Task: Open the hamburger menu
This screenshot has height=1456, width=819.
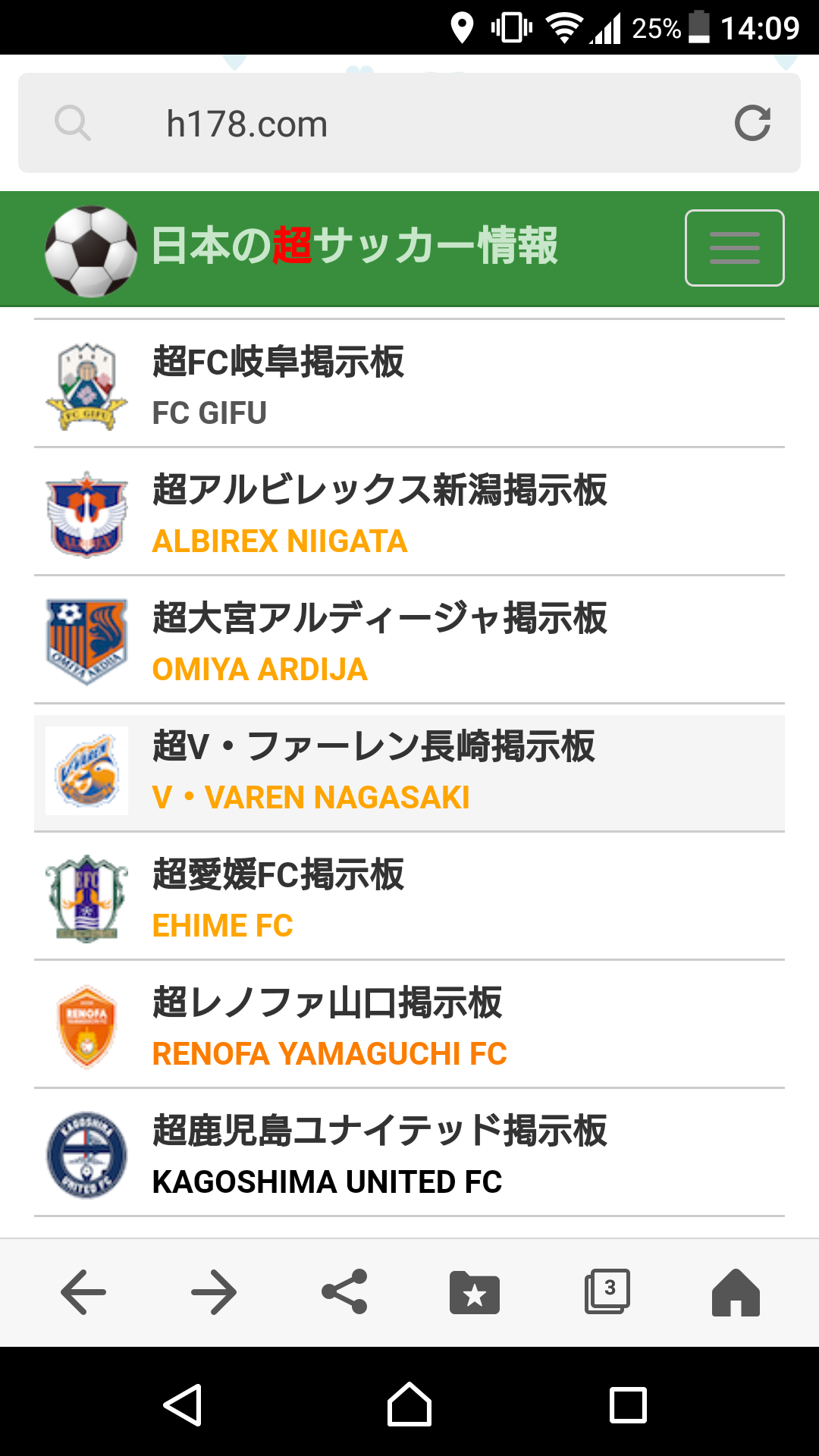Action: pyautogui.click(x=734, y=248)
